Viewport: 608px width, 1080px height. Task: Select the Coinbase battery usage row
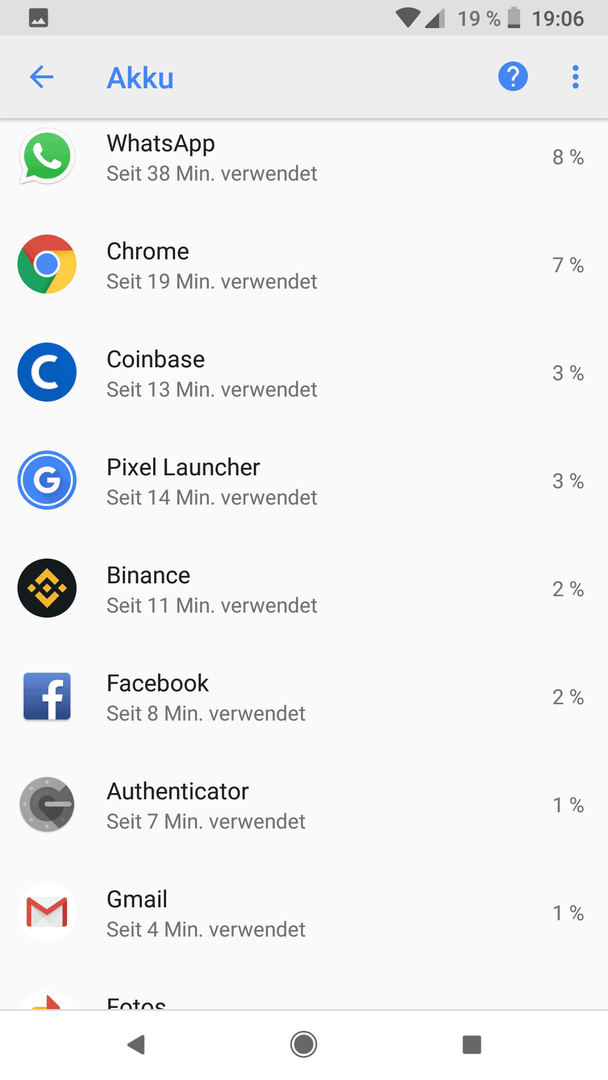tap(304, 373)
